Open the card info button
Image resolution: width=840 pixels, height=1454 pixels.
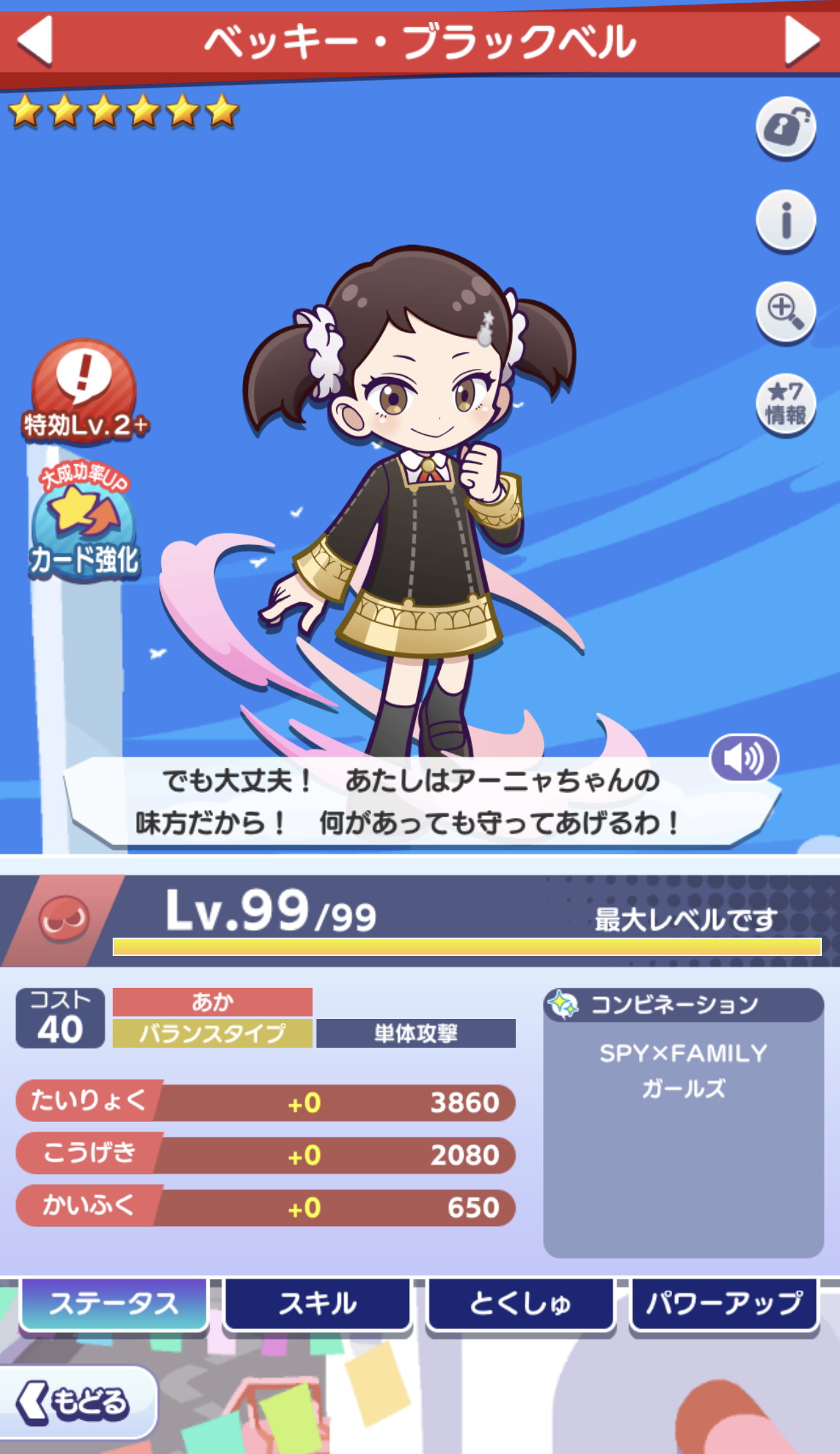[x=785, y=219]
